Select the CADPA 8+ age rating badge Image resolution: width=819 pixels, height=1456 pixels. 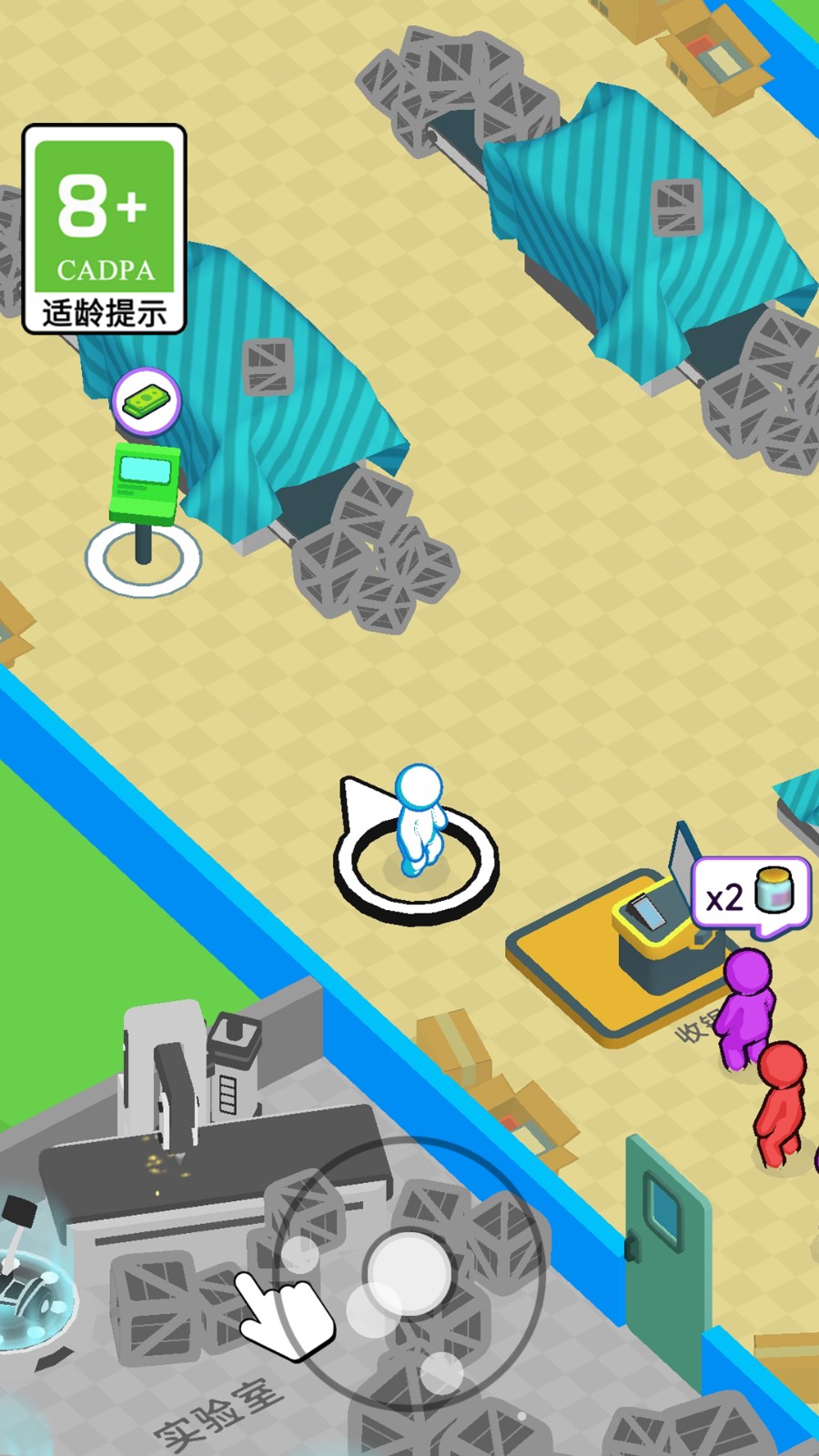pos(103,227)
